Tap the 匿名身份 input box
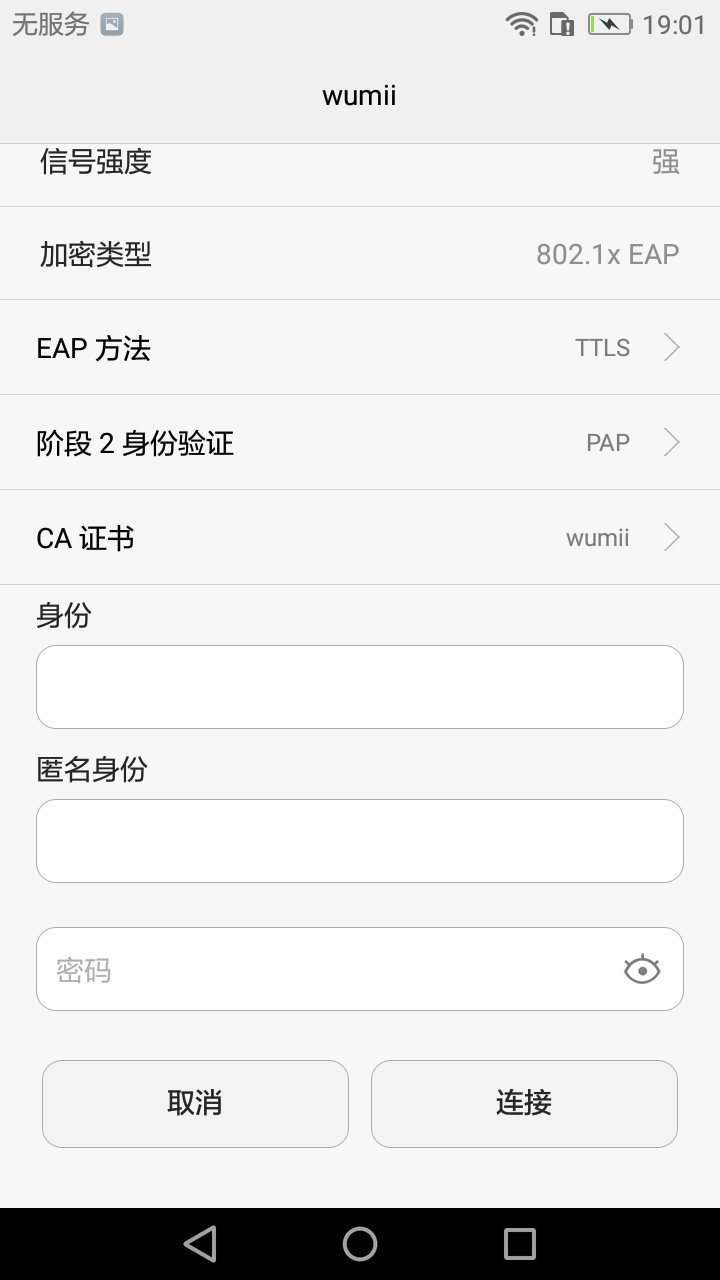 click(360, 841)
